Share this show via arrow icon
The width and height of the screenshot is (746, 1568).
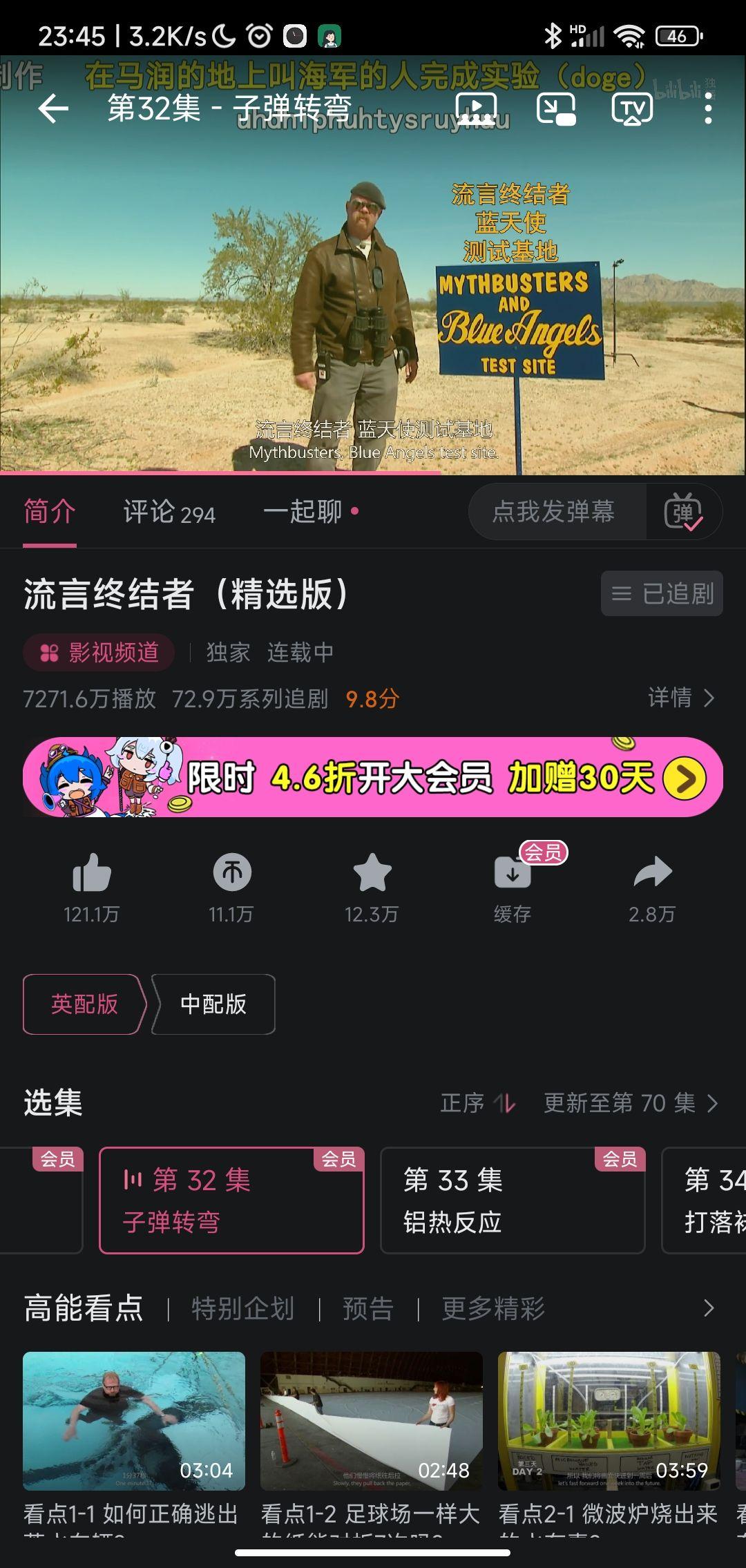(652, 874)
